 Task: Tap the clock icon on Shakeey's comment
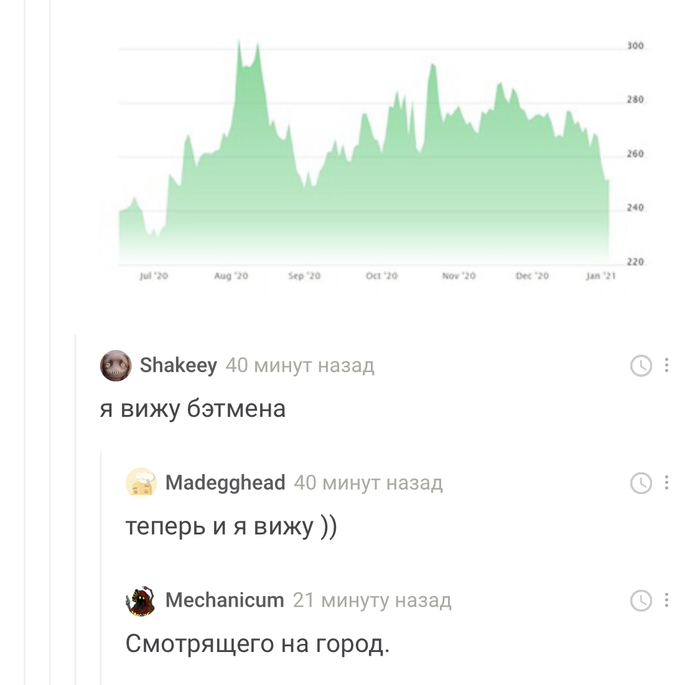tap(641, 366)
